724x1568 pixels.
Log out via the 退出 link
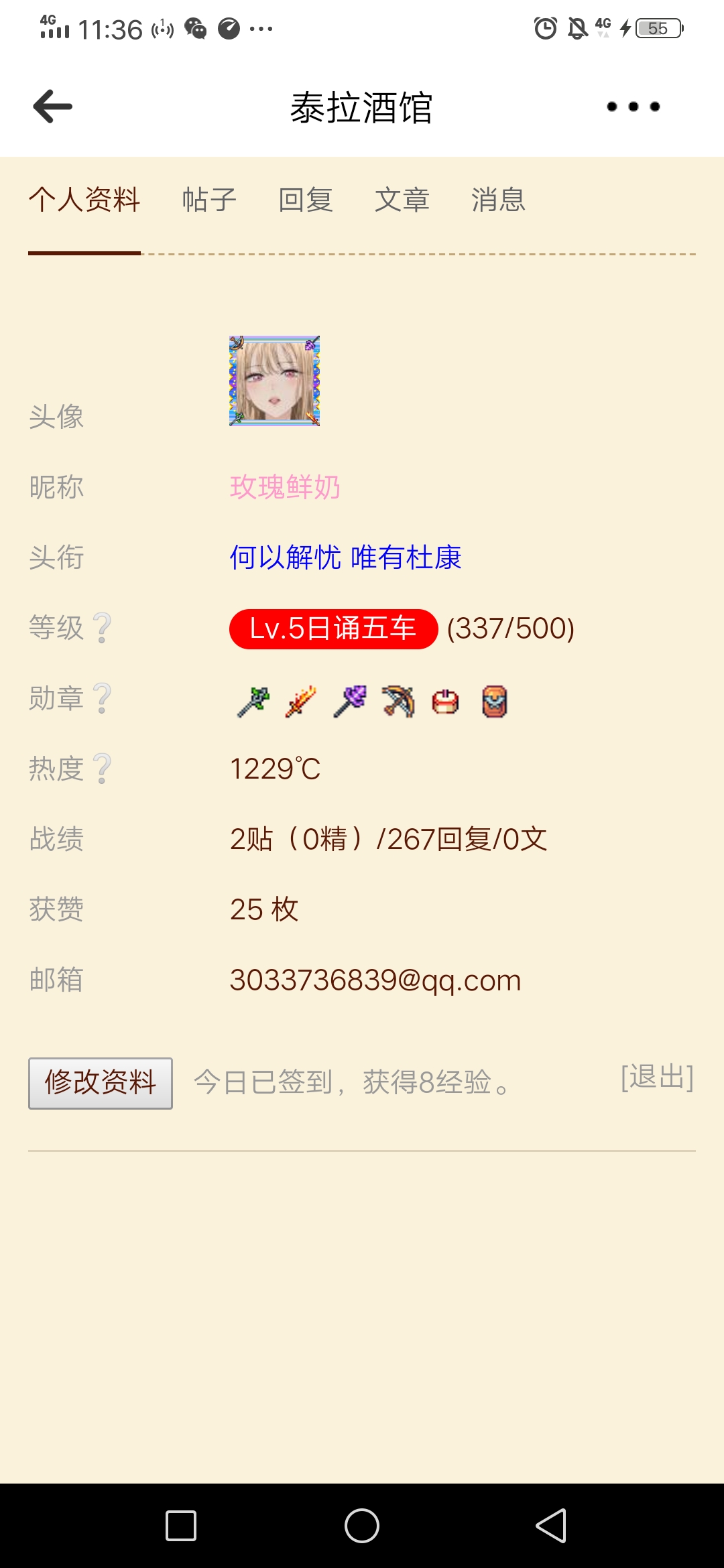pos(657,1077)
